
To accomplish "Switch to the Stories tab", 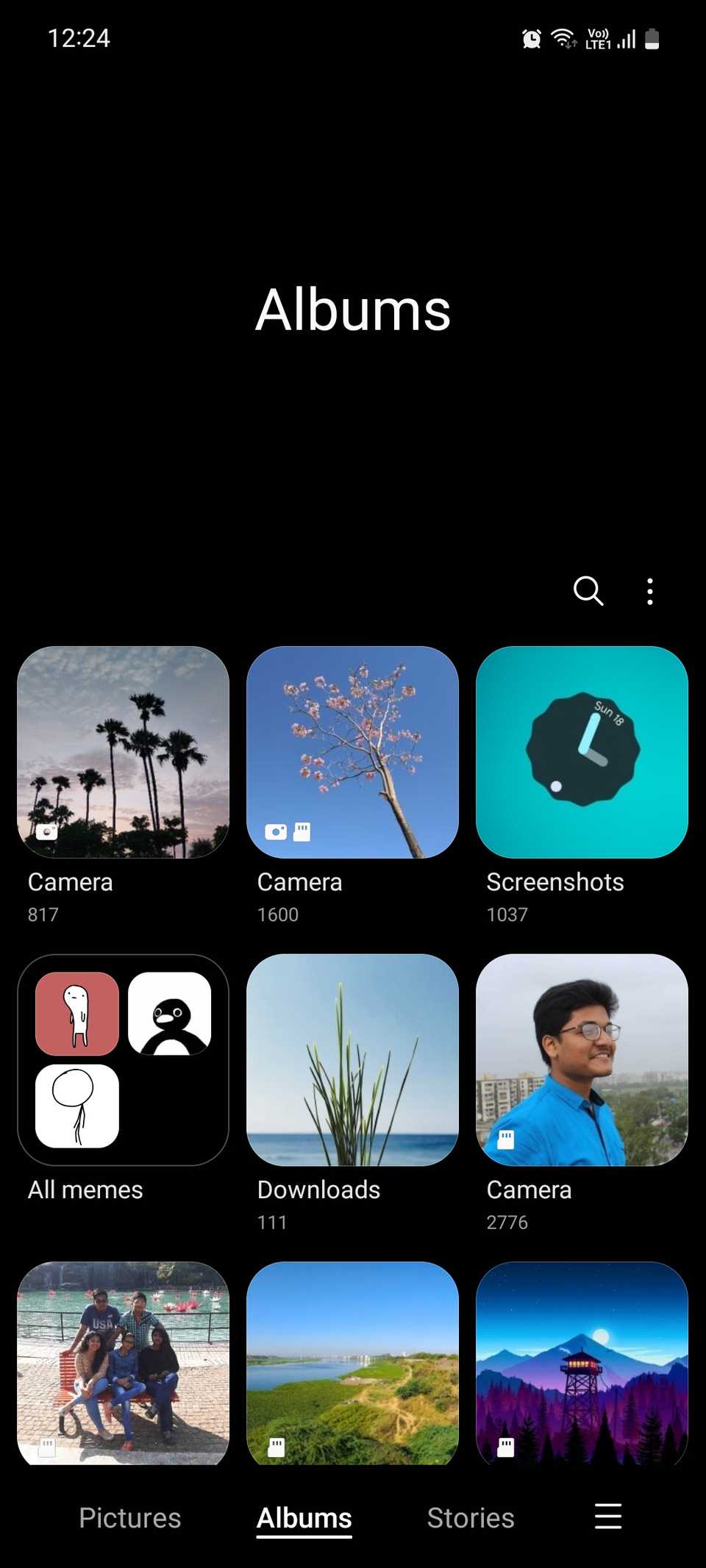I will tap(470, 1517).
